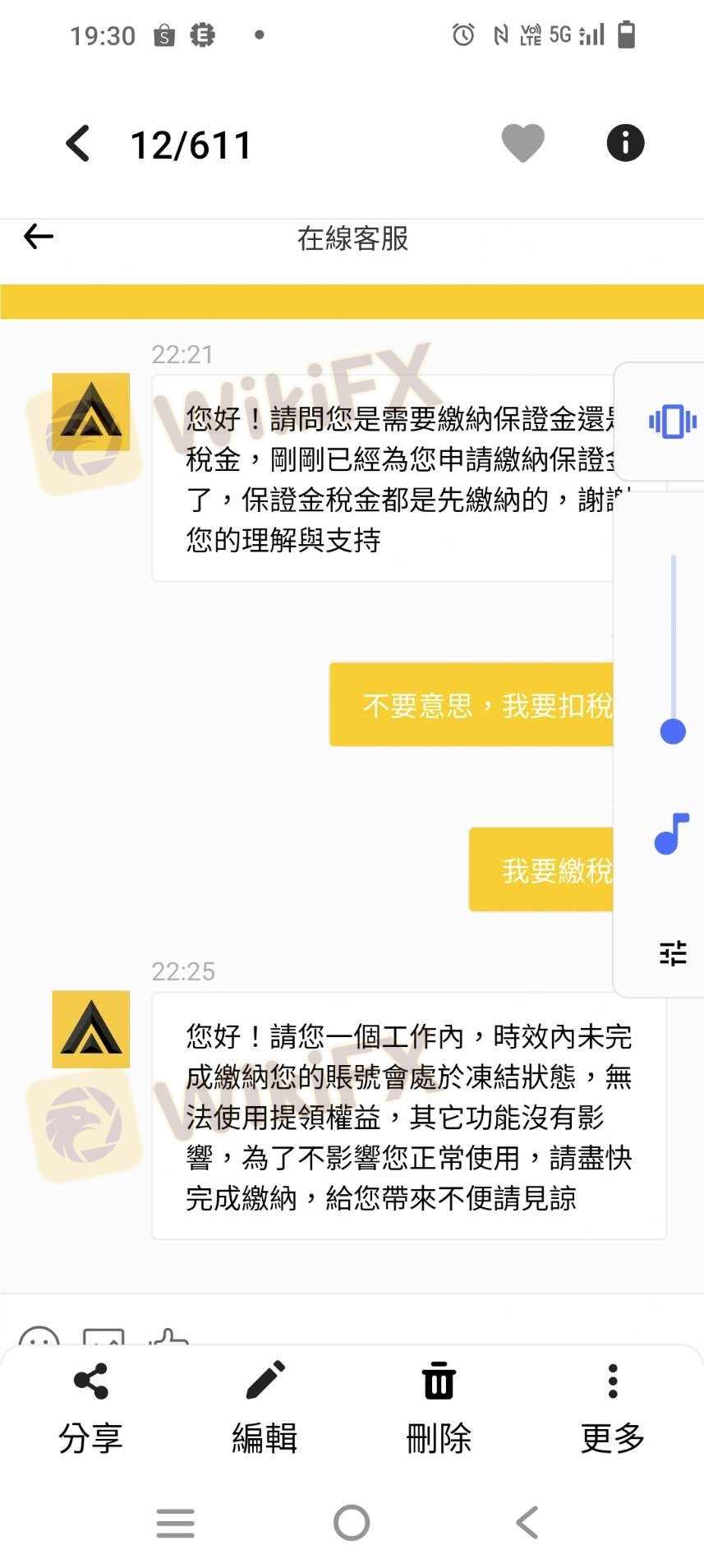Screen dimensions: 704x1568
Task: Tap the back chevron next to 12/611
Action: point(77,143)
